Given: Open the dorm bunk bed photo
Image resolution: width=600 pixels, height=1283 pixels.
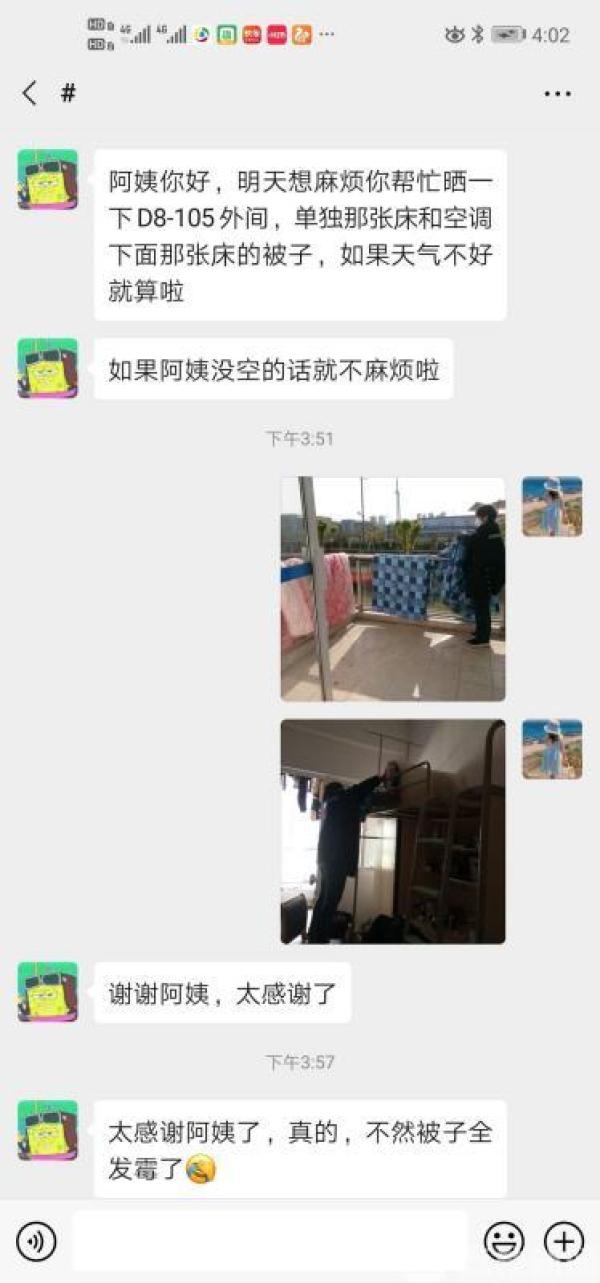Looking at the screenshot, I should [393, 832].
